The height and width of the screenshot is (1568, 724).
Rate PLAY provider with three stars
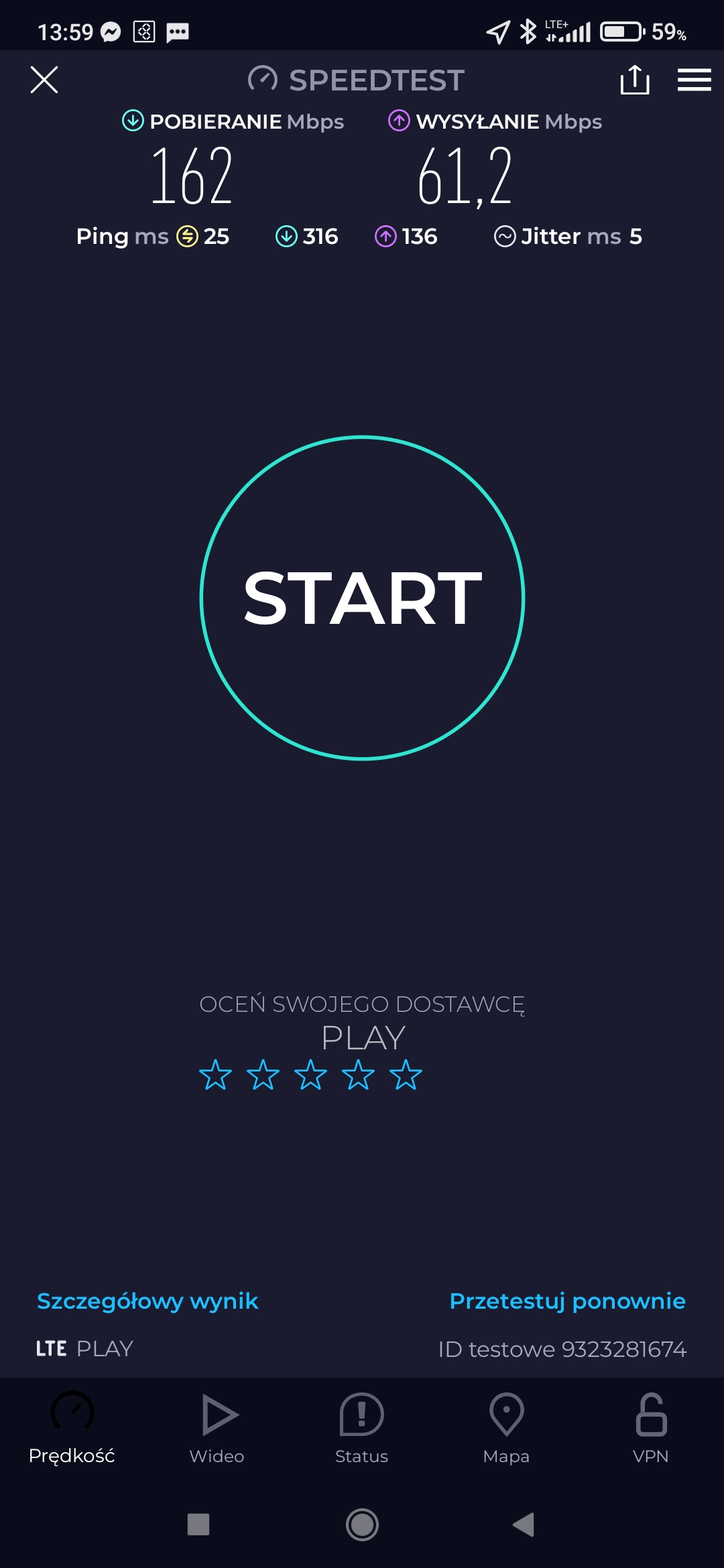click(310, 1075)
